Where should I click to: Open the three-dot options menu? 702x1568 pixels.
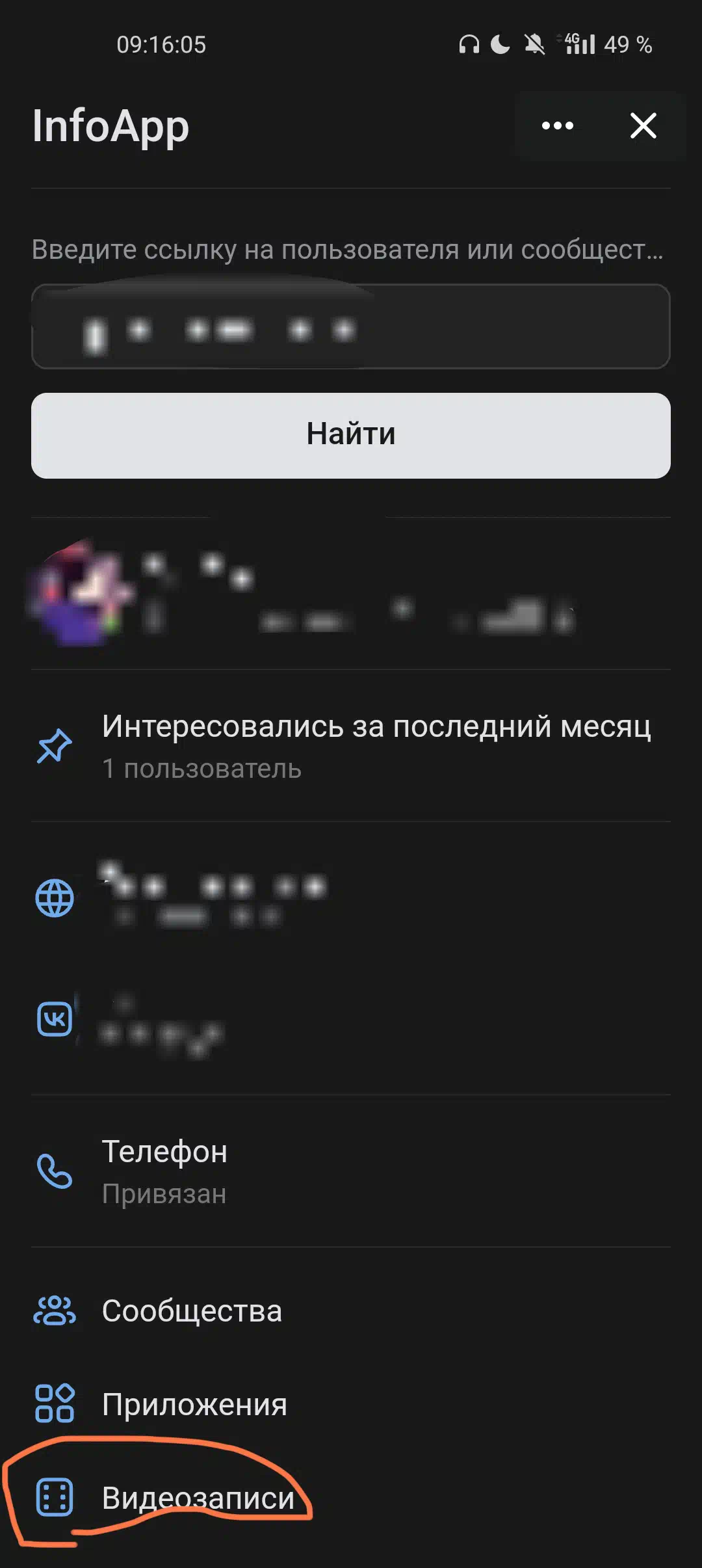558,126
